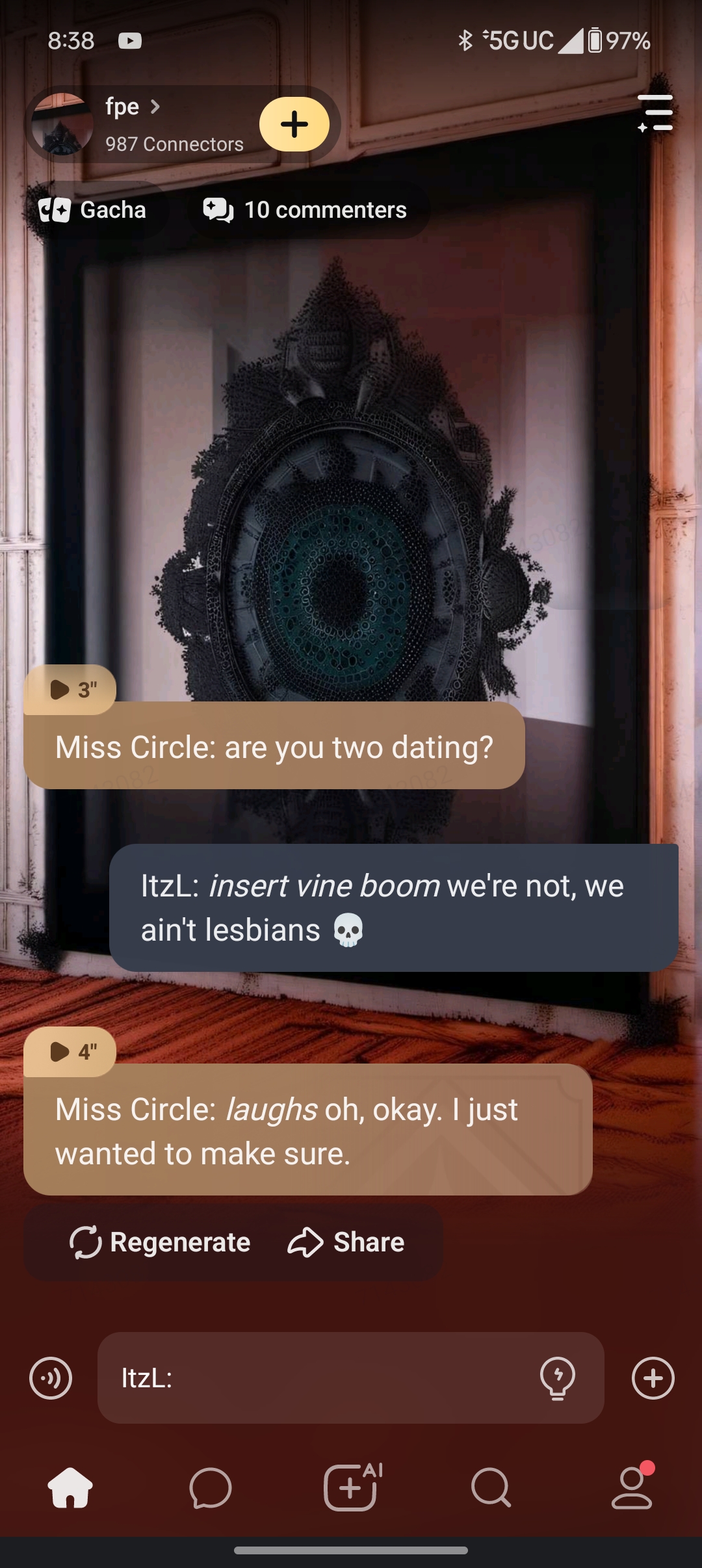The image size is (702, 1568).
Task: Play the 3-second voice clip
Action: pos(70,690)
